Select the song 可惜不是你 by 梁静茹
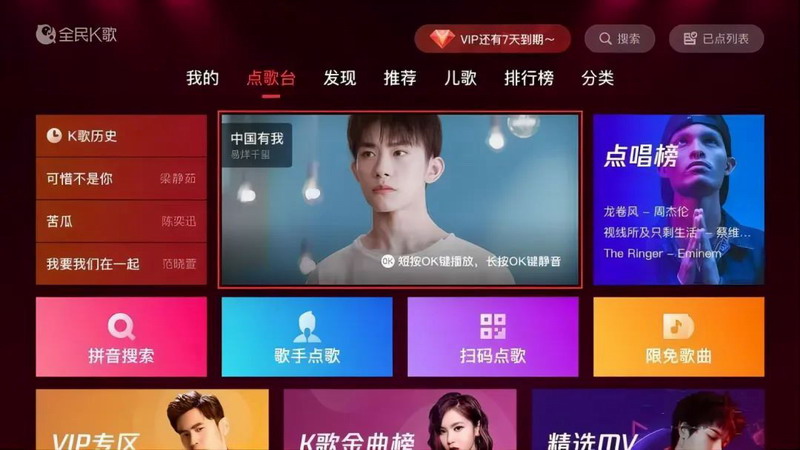Viewport: 800px width, 450px height. [121, 179]
